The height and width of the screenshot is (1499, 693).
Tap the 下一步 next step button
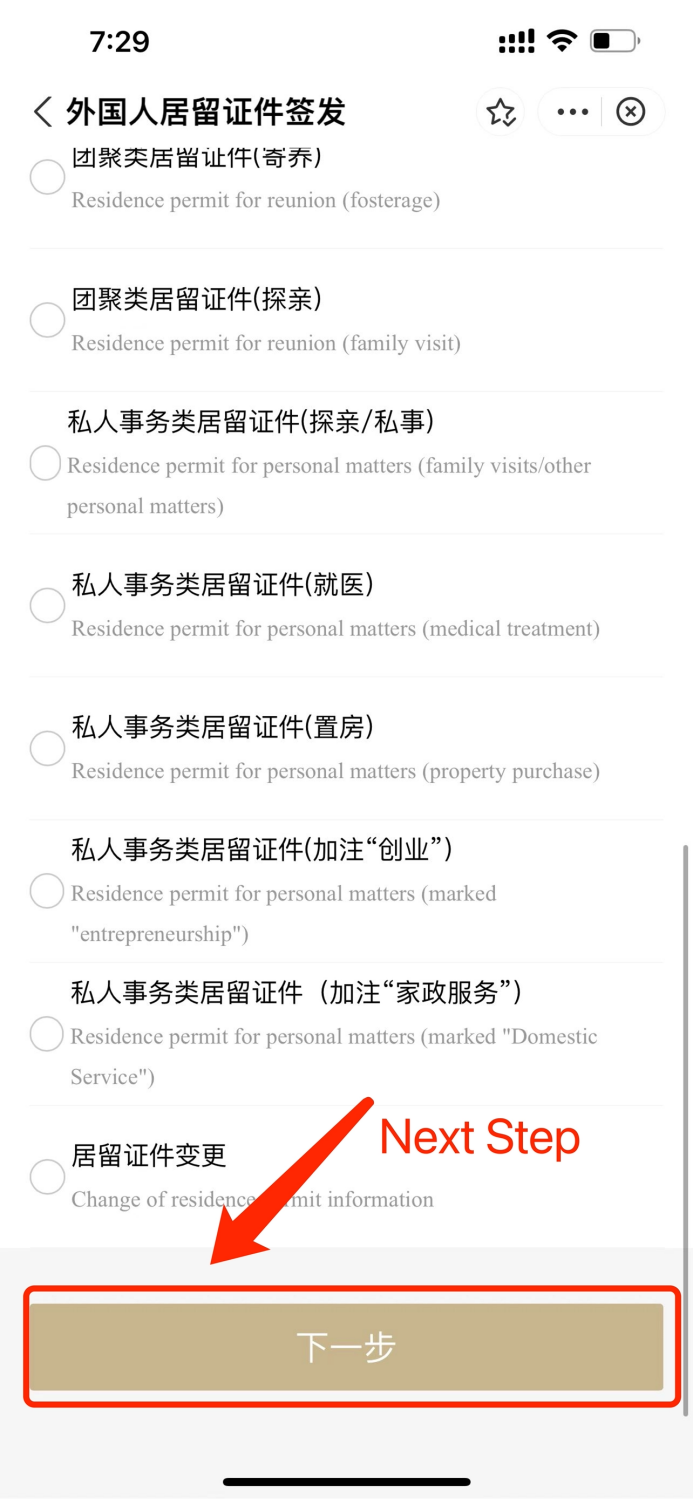click(346, 1347)
